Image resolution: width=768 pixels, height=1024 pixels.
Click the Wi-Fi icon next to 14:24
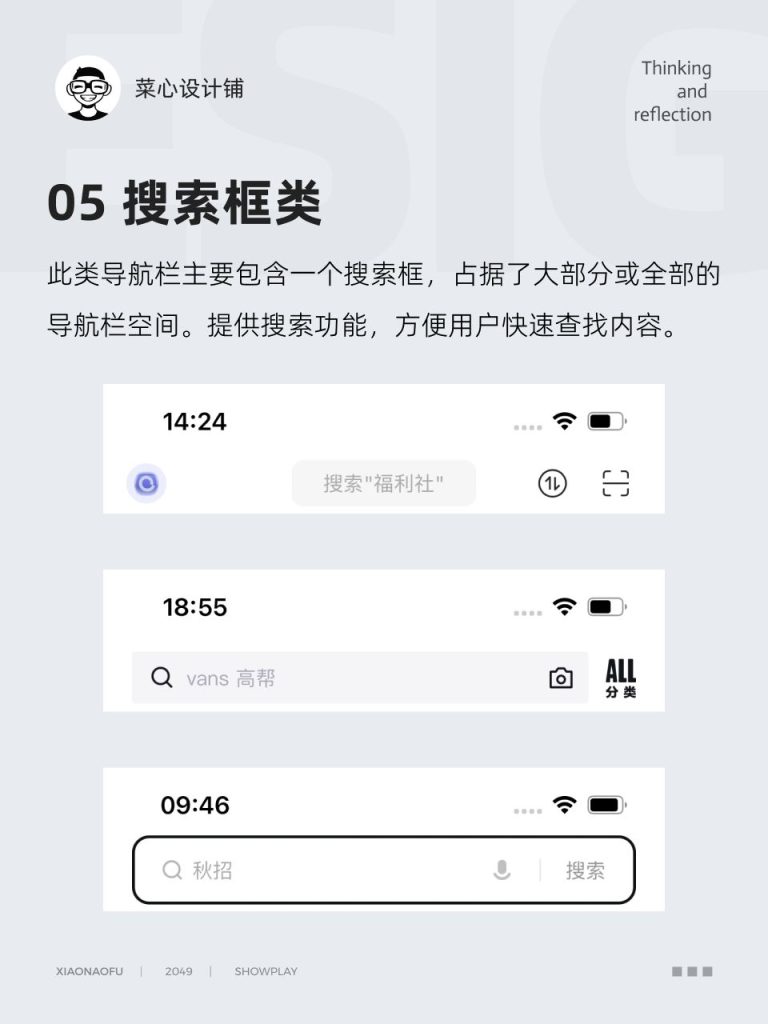click(565, 421)
